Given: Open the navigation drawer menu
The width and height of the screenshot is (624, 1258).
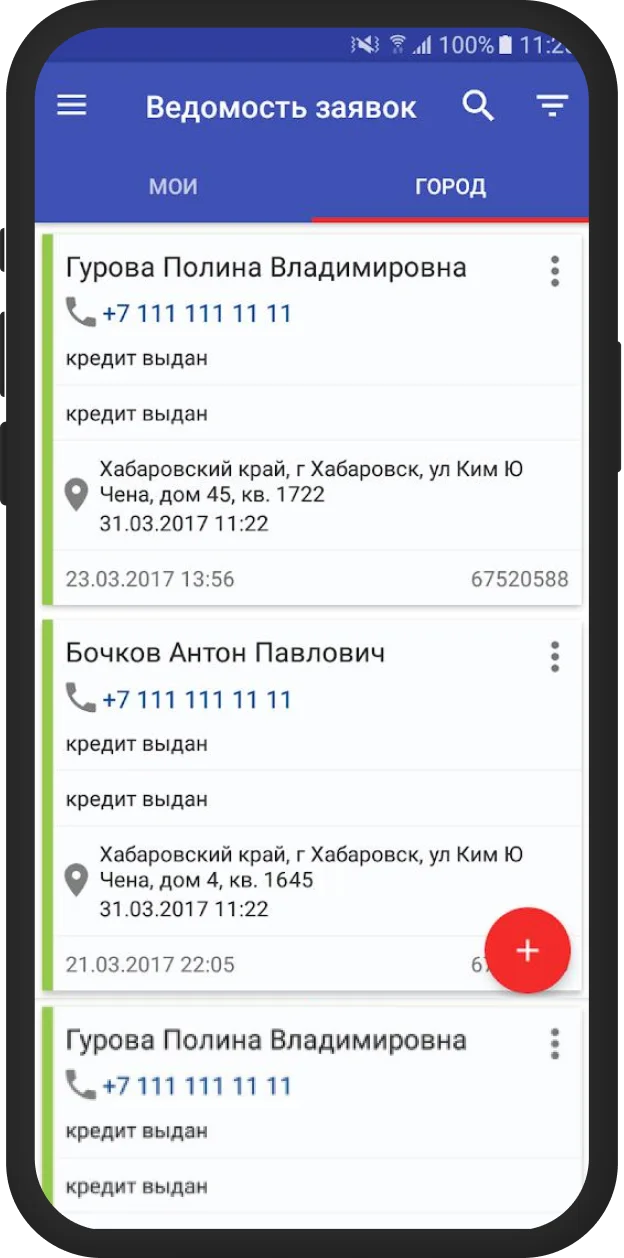Looking at the screenshot, I should click(x=72, y=106).
